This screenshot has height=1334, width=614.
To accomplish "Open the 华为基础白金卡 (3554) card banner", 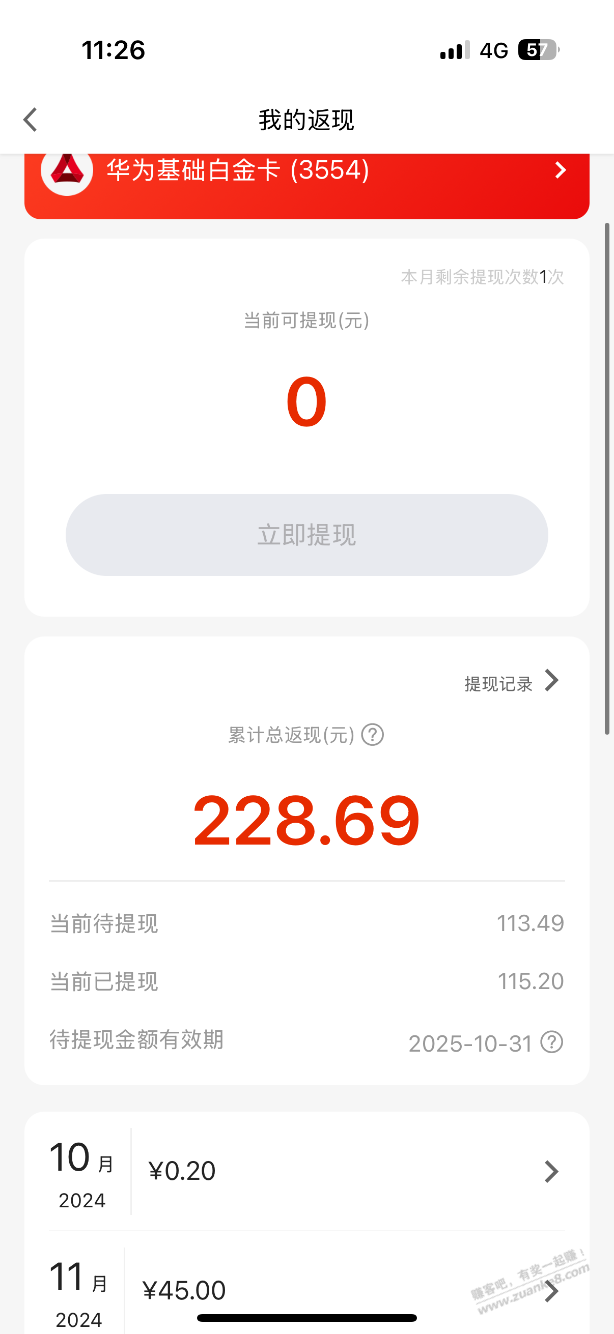I will click(x=306, y=172).
